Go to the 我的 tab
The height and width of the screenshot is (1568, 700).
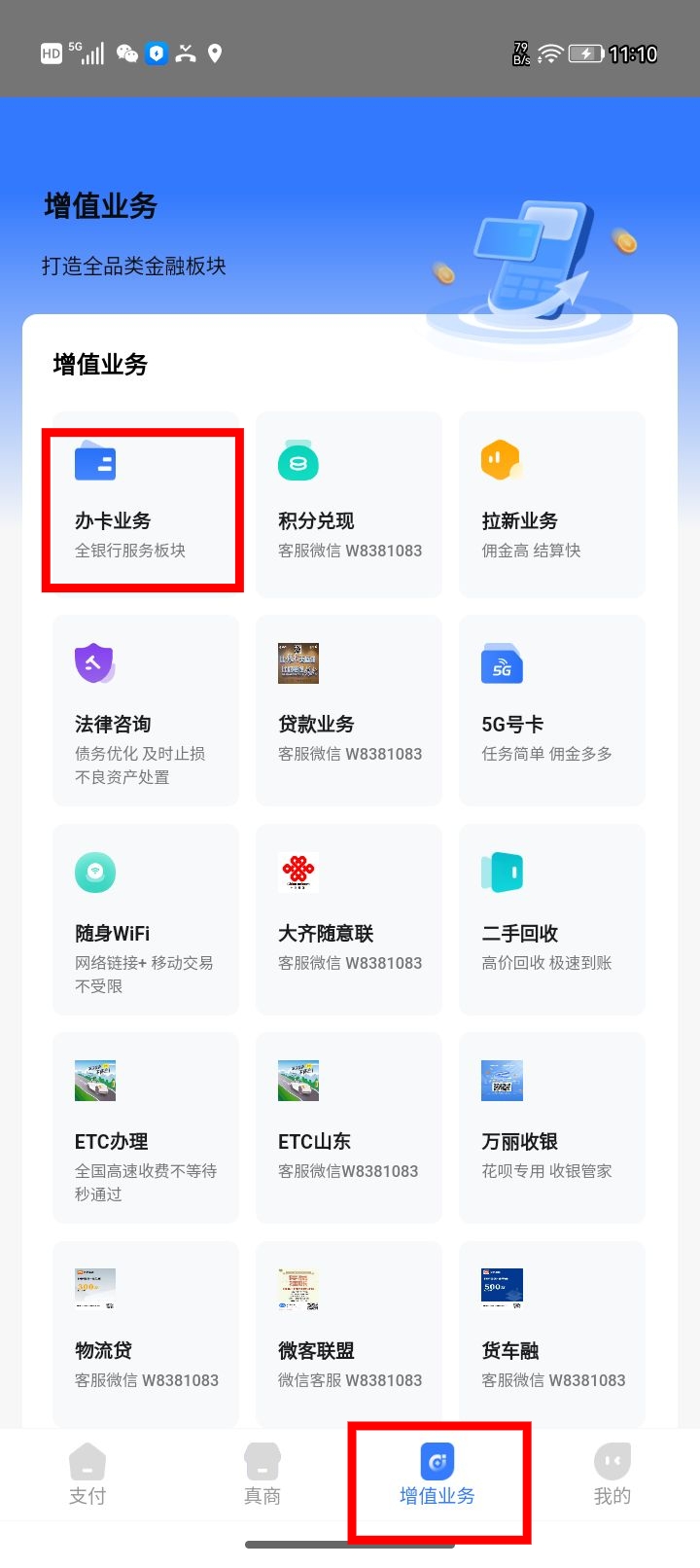click(612, 1476)
